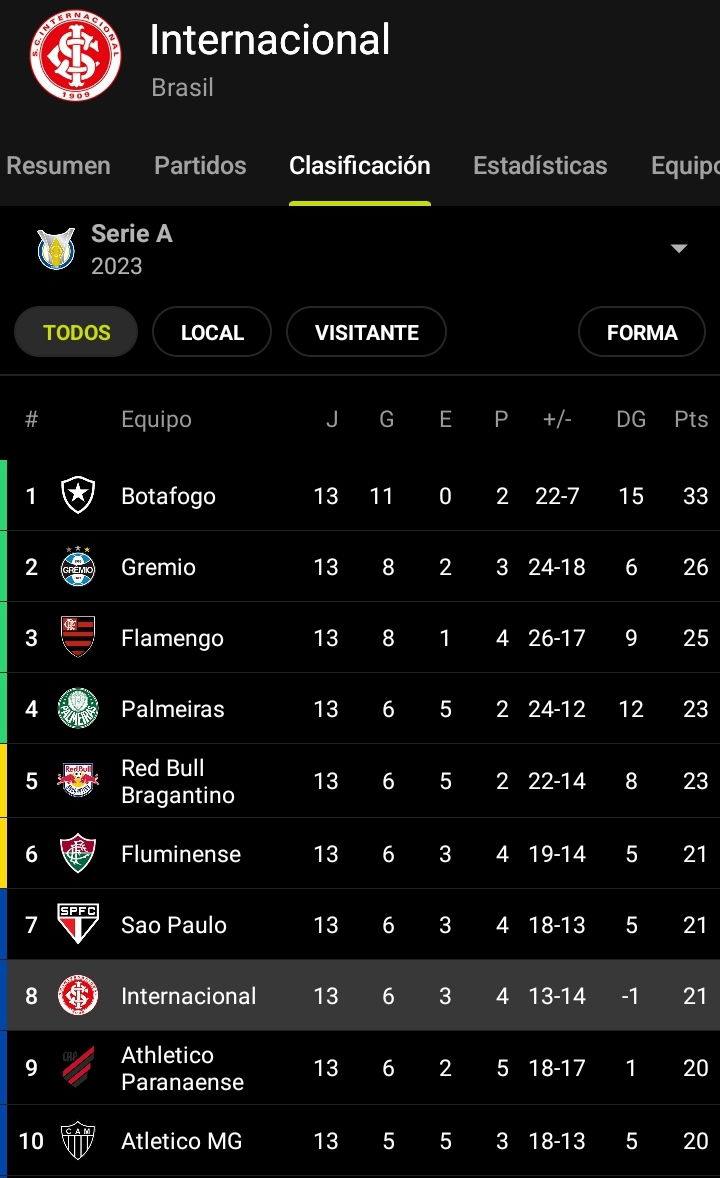Show VISITANTE standings only
This screenshot has width=720, height=1178.
[x=366, y=333]
